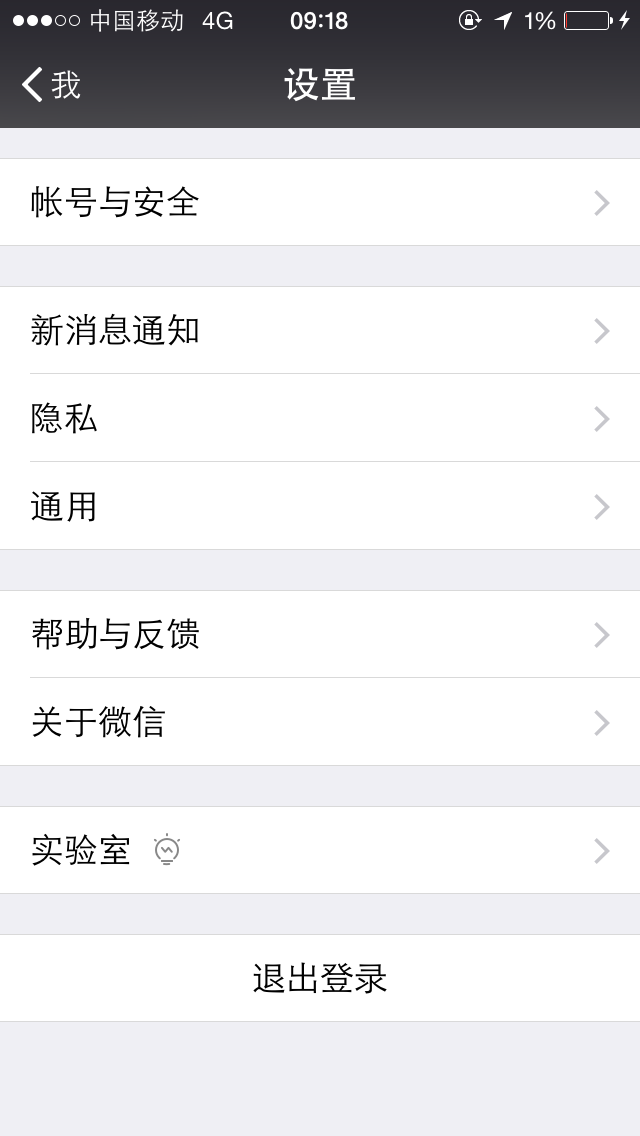Open 帐号与安全 settings
This screenshot has width=640, height=1136.
pos(320,202)
